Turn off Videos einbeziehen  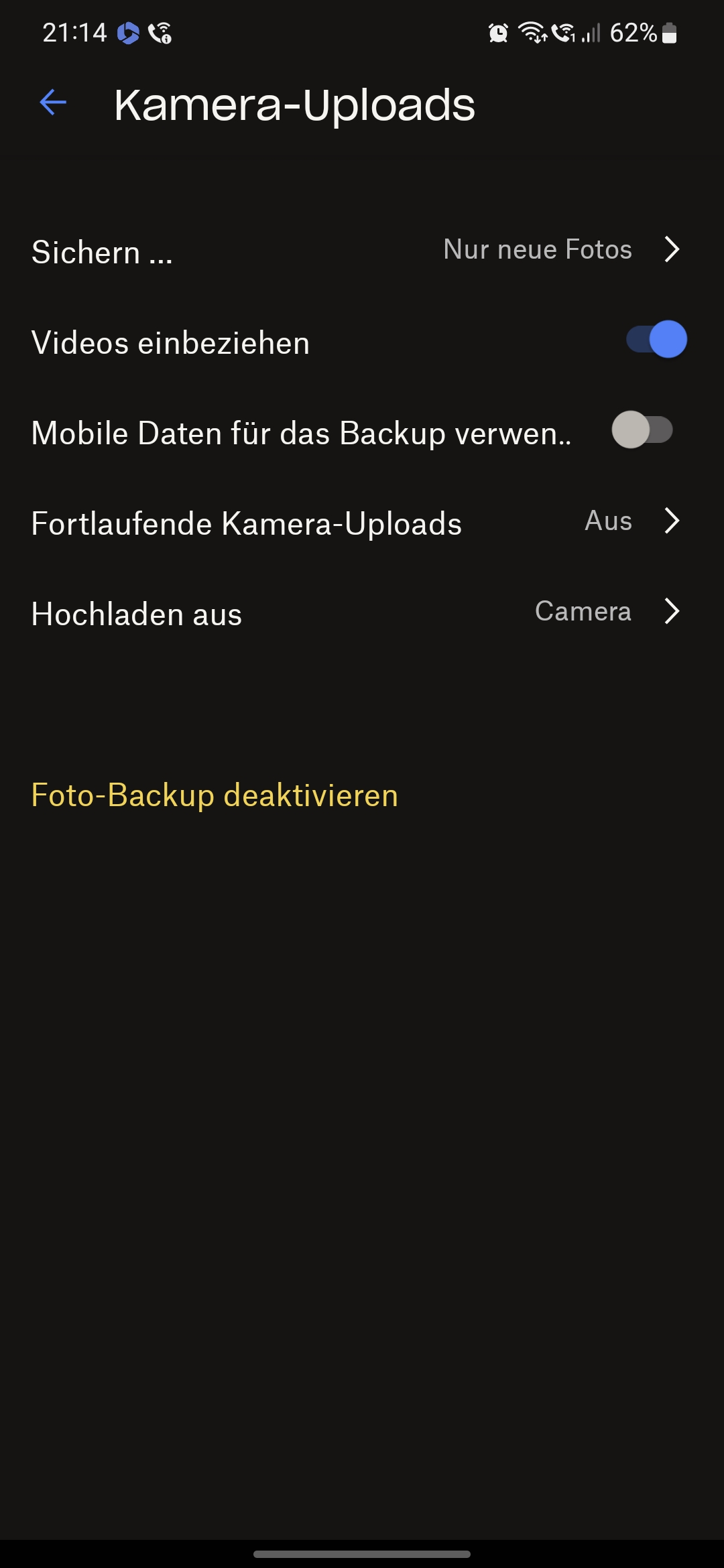[656, 340]
